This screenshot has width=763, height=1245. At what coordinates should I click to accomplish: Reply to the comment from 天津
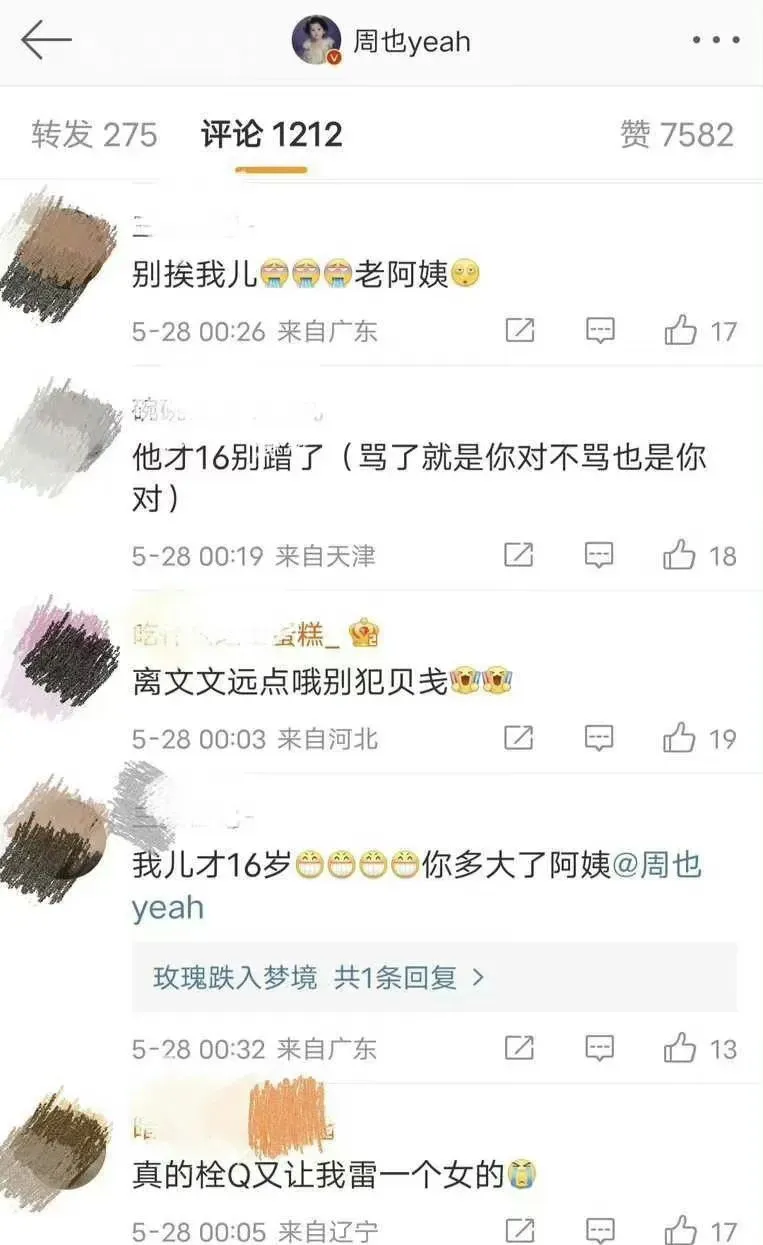tap(599, 554)
